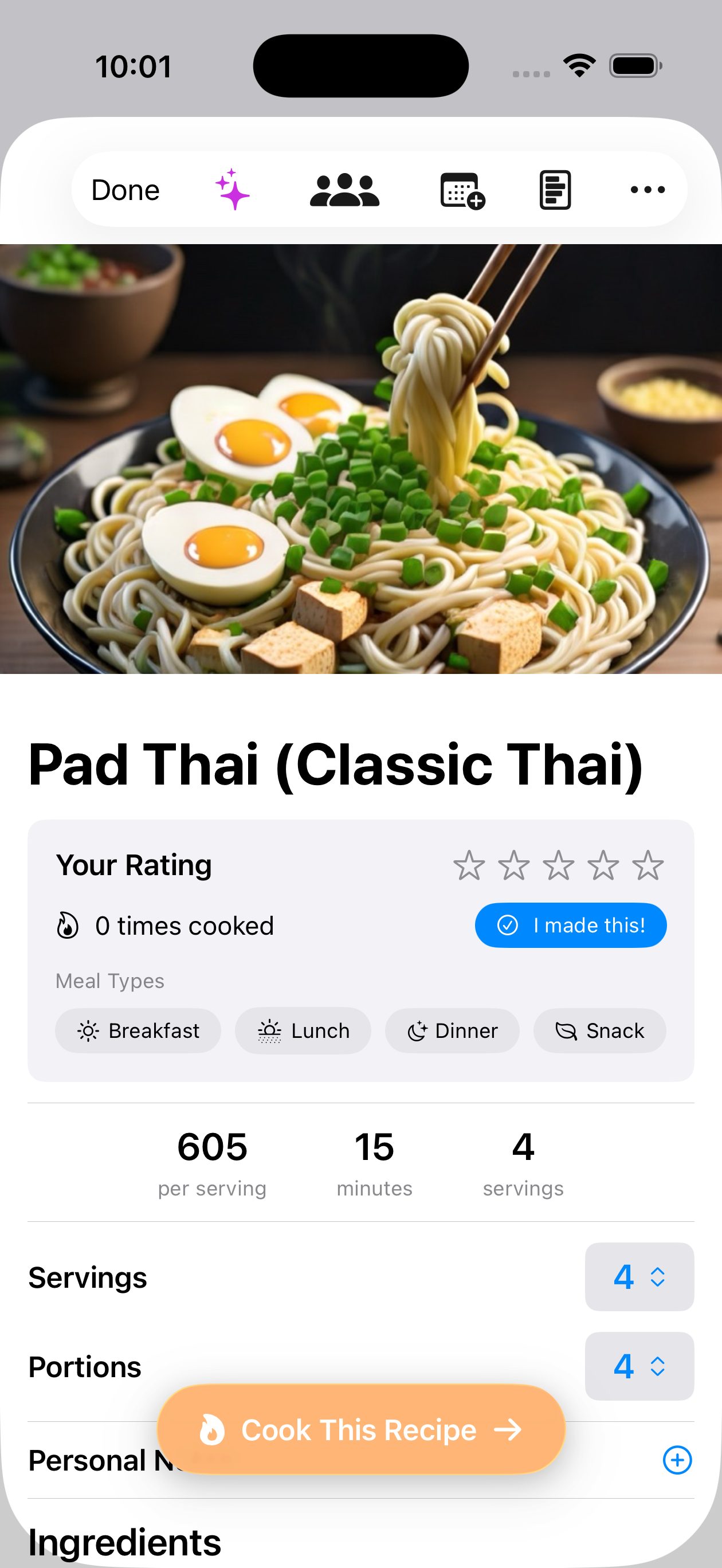The height and width of the screenshot is (1568, 722).
Task: Choose the Dinner meal type chip
Action: pos(452,1030)
